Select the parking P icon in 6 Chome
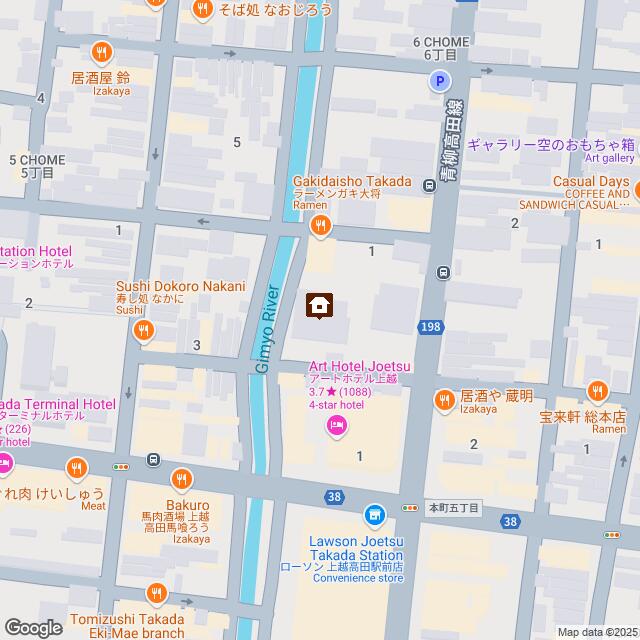Viewport: 640px width, 640px height. coord(439,83)
